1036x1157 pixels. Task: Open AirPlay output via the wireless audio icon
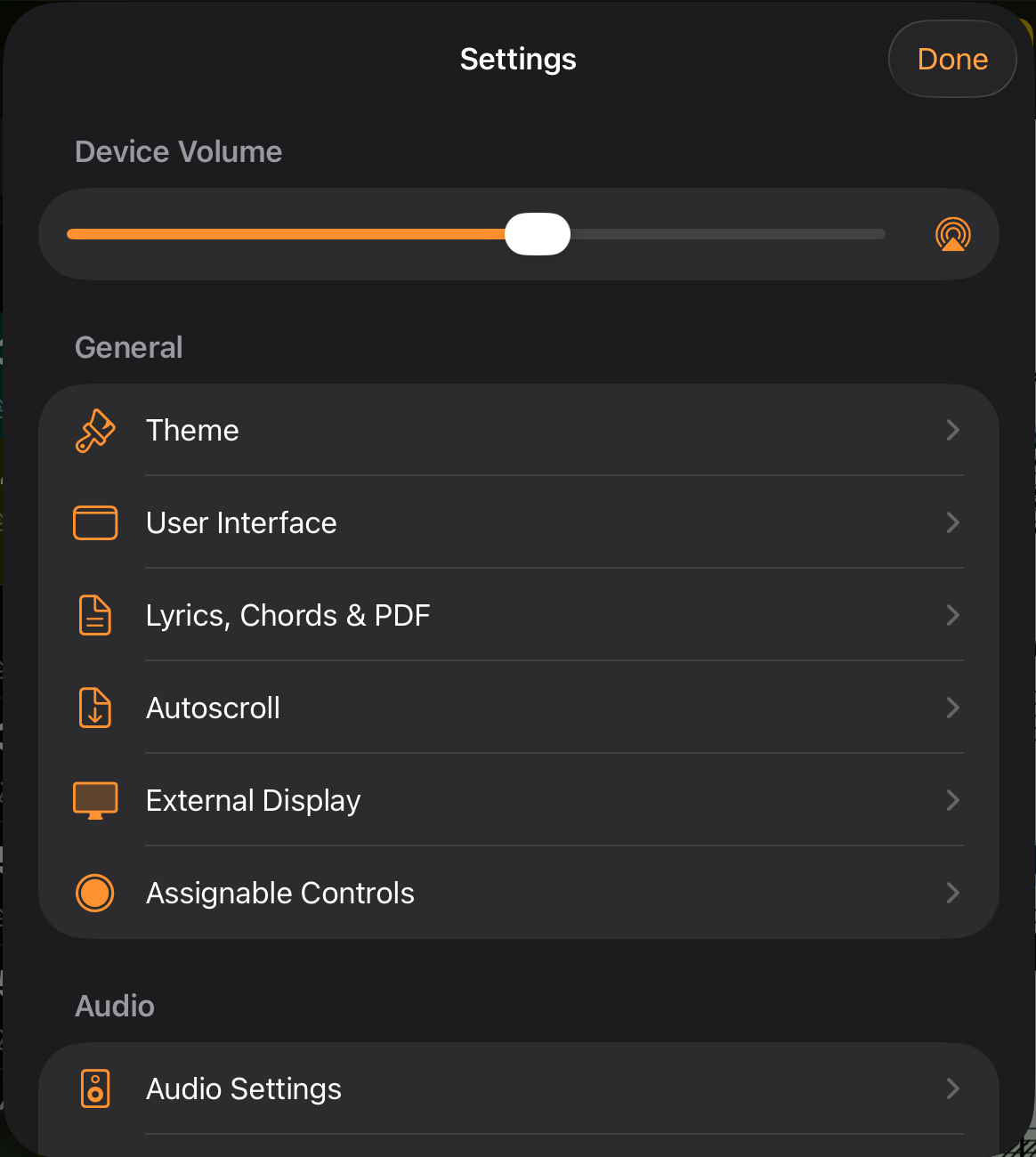click(x=952, y=234)
